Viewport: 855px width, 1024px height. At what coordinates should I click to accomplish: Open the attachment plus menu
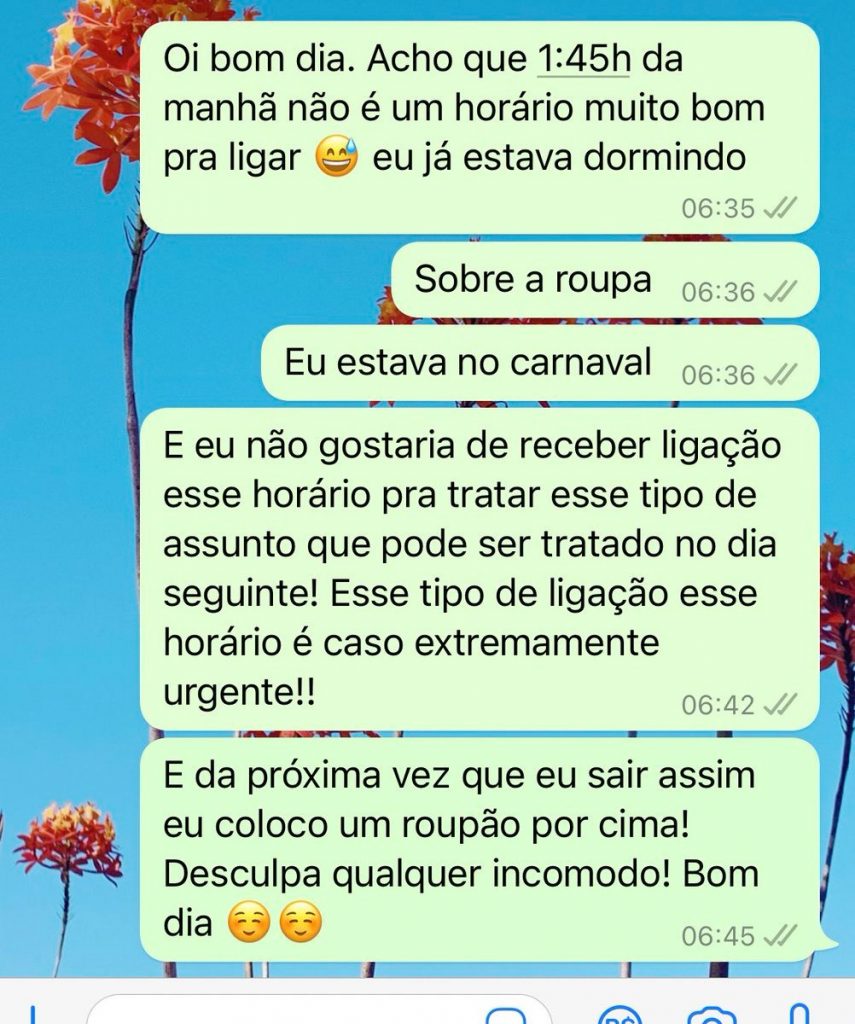pyautogui.click(x=32, y=1015)
